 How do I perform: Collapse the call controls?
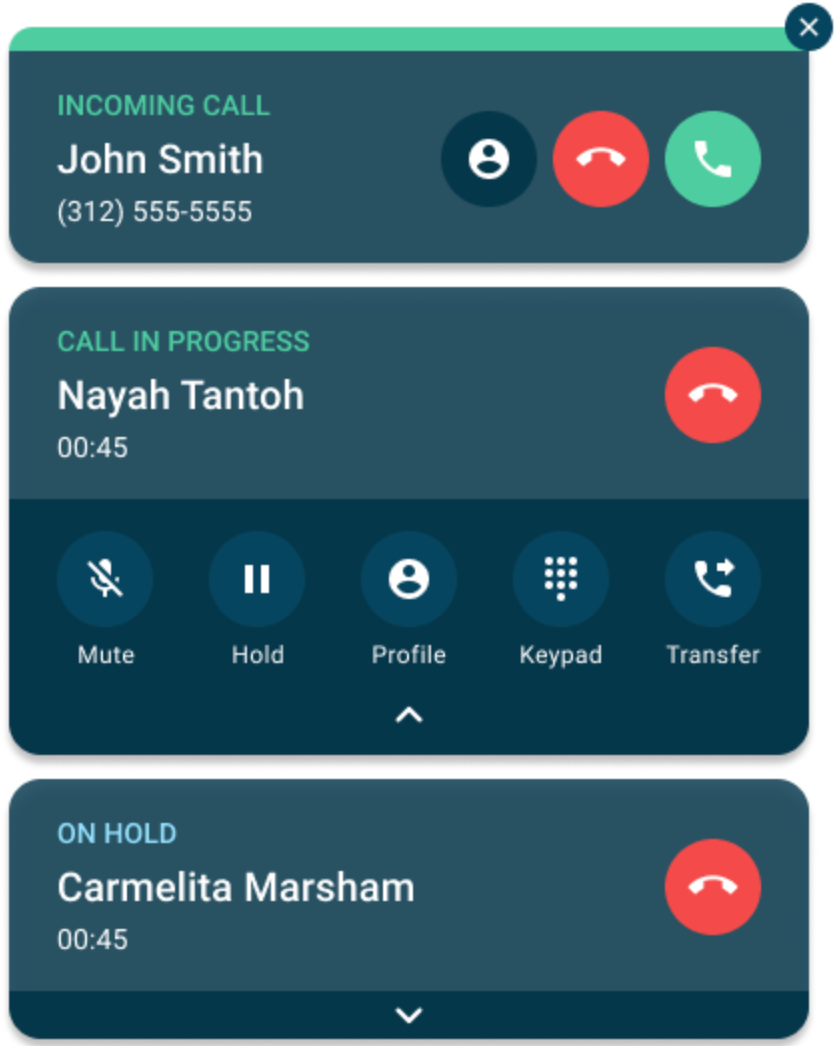click(x=409, y=715)
